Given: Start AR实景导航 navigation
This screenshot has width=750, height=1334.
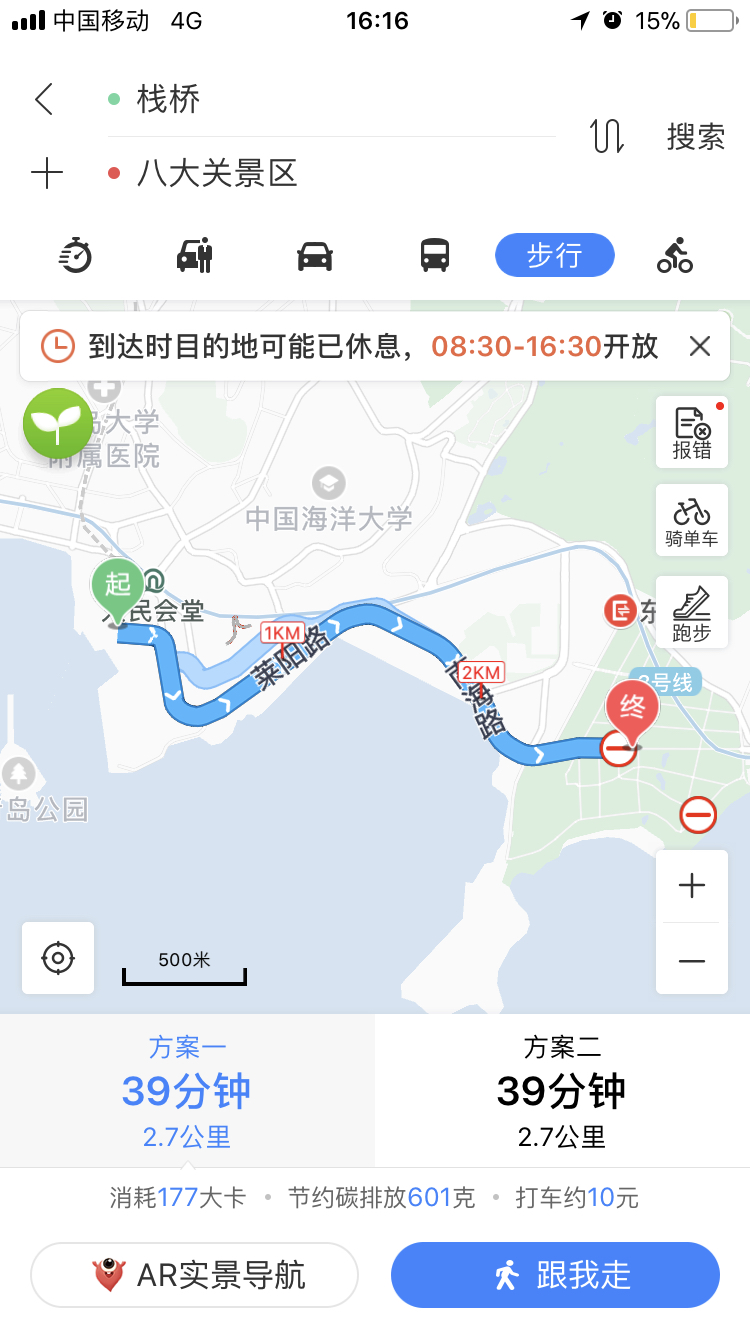Looking at the screenshot, I should pos(195,1275).
